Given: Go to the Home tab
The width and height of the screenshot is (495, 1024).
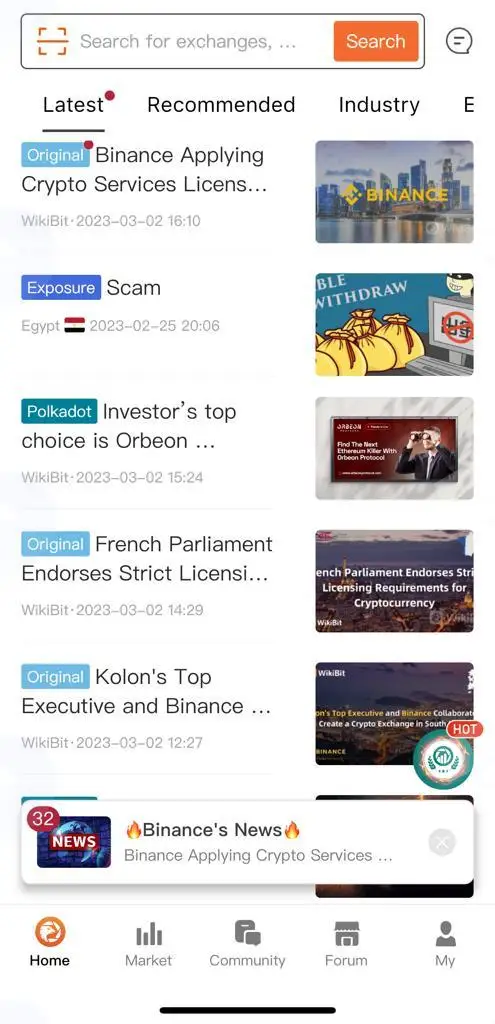Looking at the screenshot, I should (50, 943).
